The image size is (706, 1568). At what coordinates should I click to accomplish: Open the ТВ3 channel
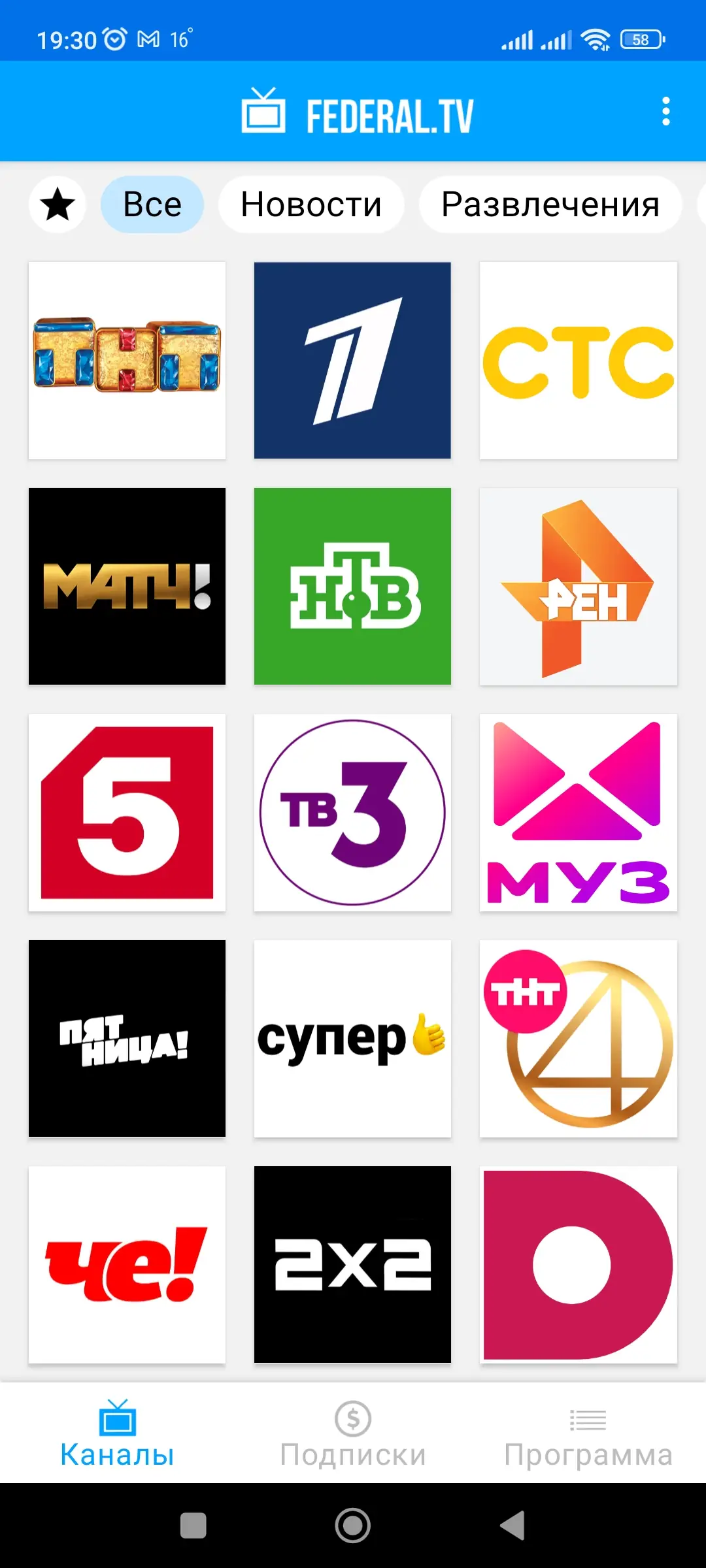click(x=352, y=812)
